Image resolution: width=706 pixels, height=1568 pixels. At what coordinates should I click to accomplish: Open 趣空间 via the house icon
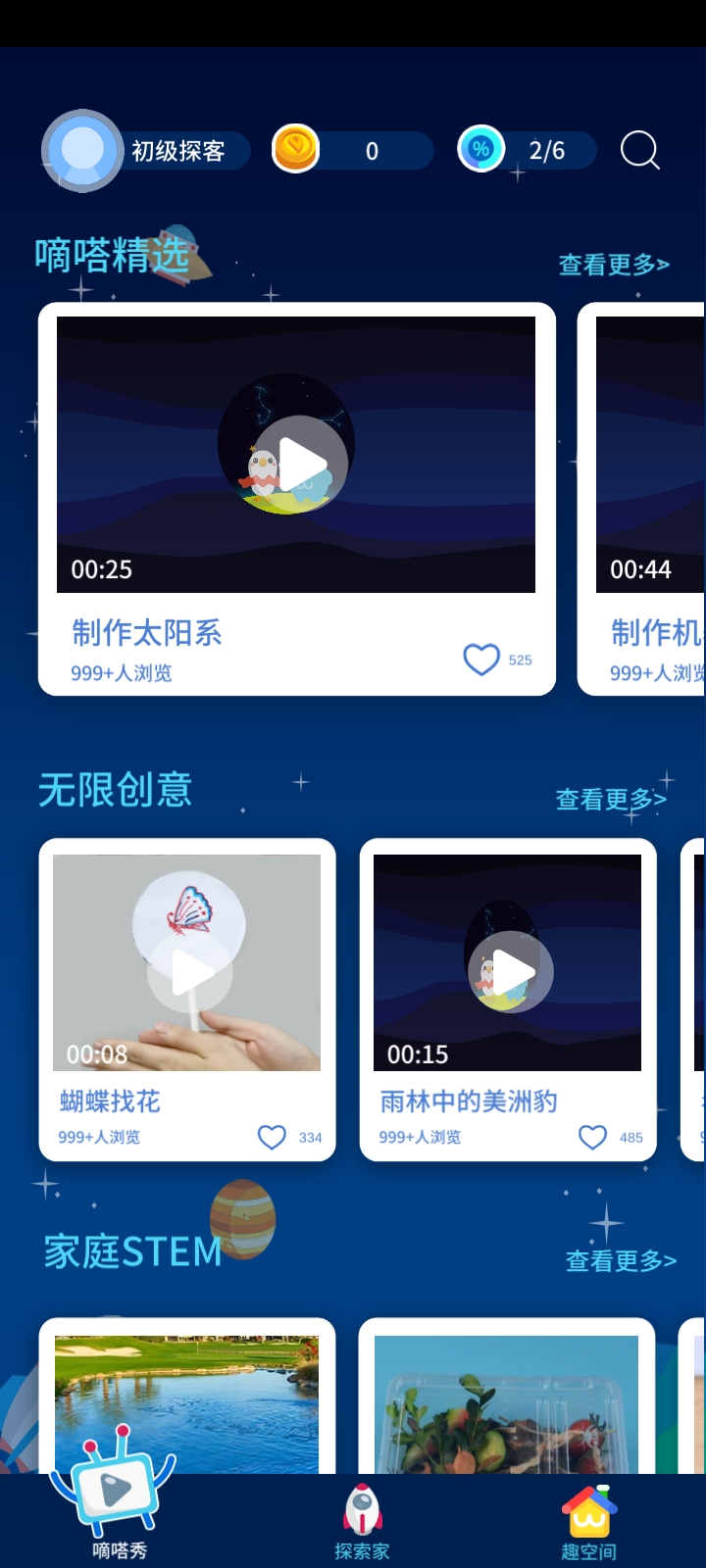click(586, 1509)
